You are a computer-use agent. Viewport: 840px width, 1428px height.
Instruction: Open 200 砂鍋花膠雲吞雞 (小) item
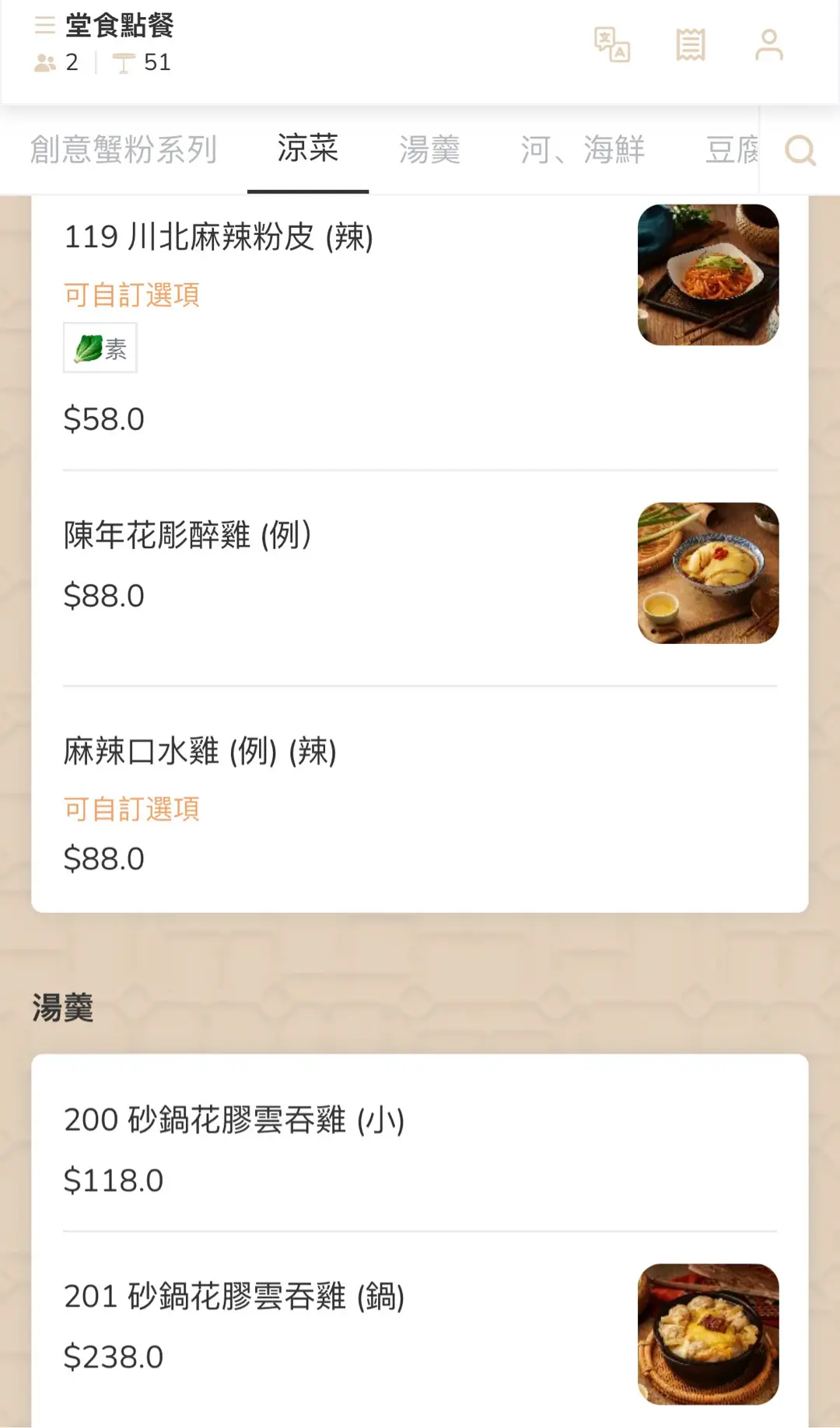click(234, 1120)
